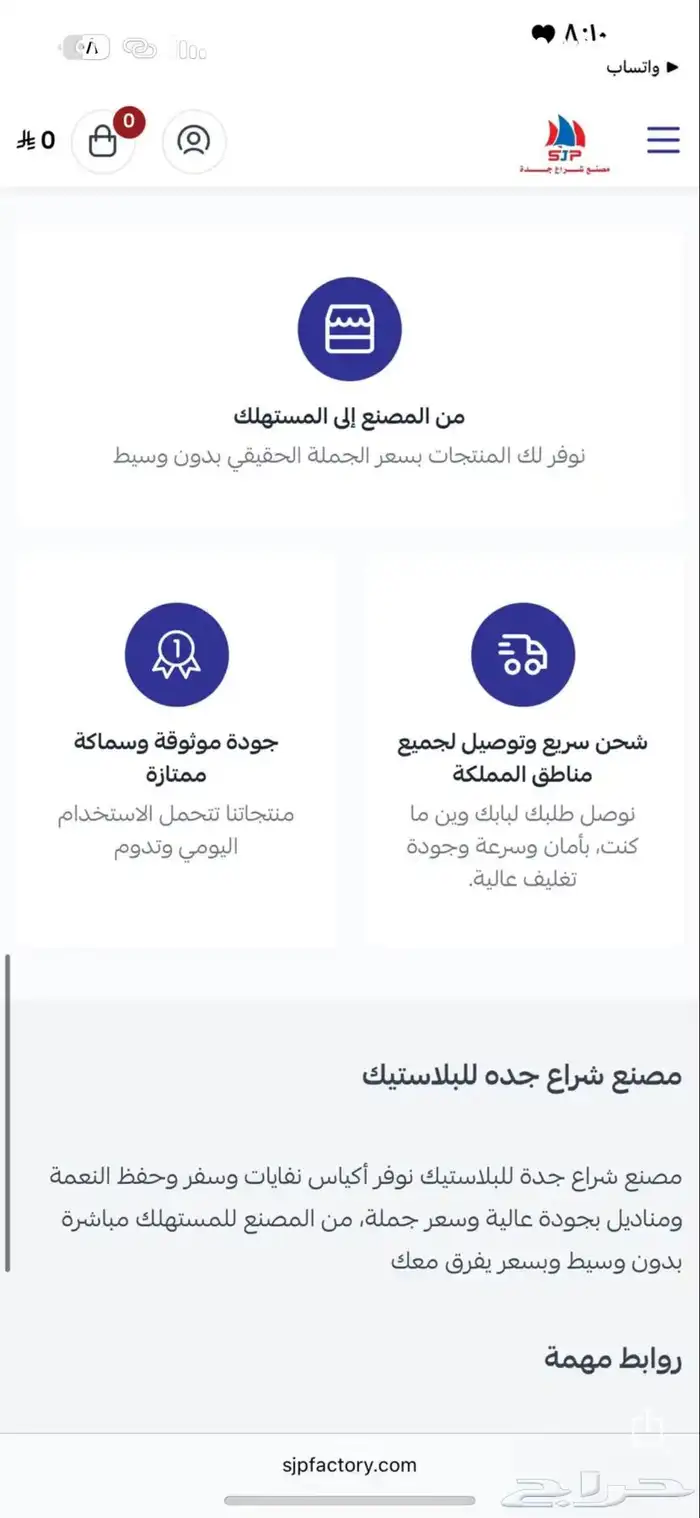Open the hamburger menu
This screenshot has height=1518, width=700.
(663, 140)
